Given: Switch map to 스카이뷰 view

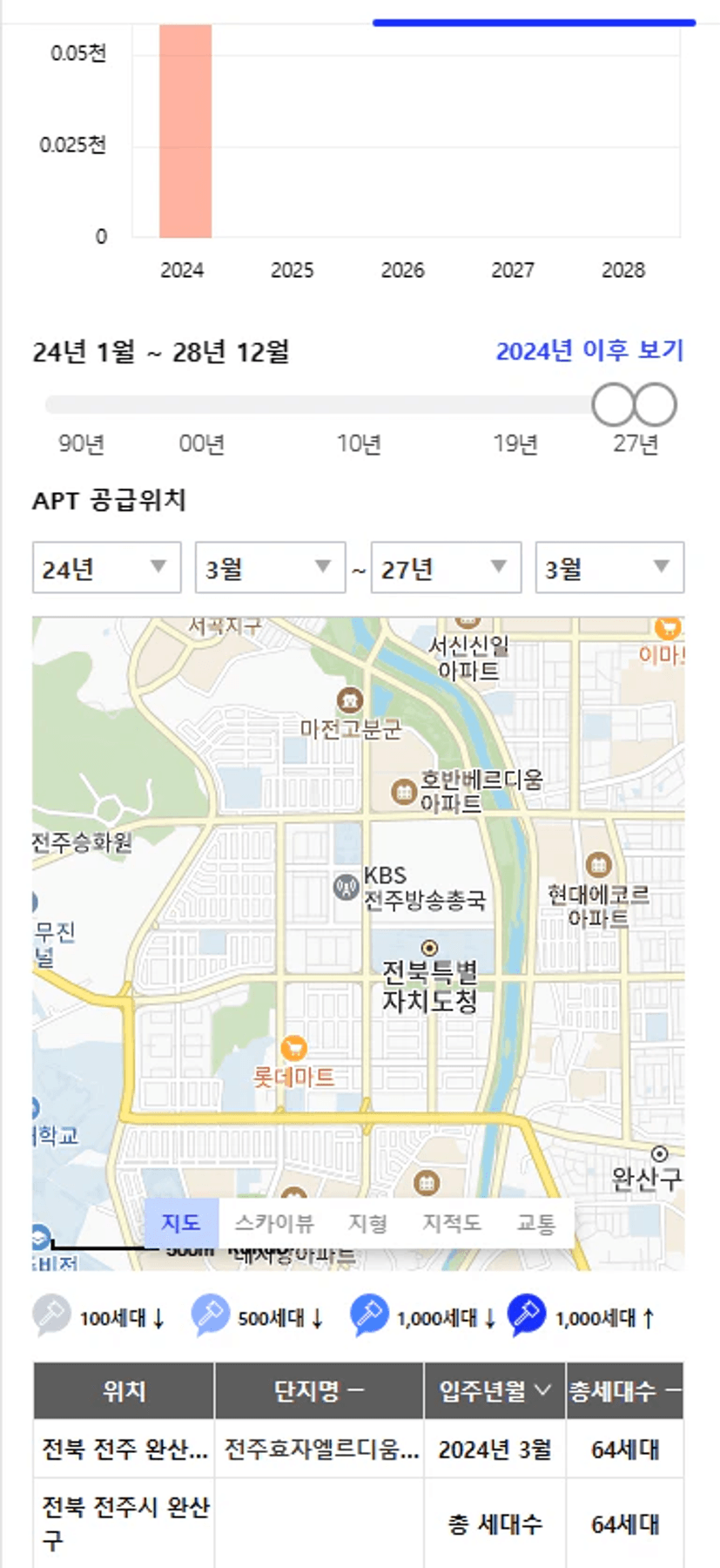Looking at the screenshot, I should click(x=273, y=1223).
